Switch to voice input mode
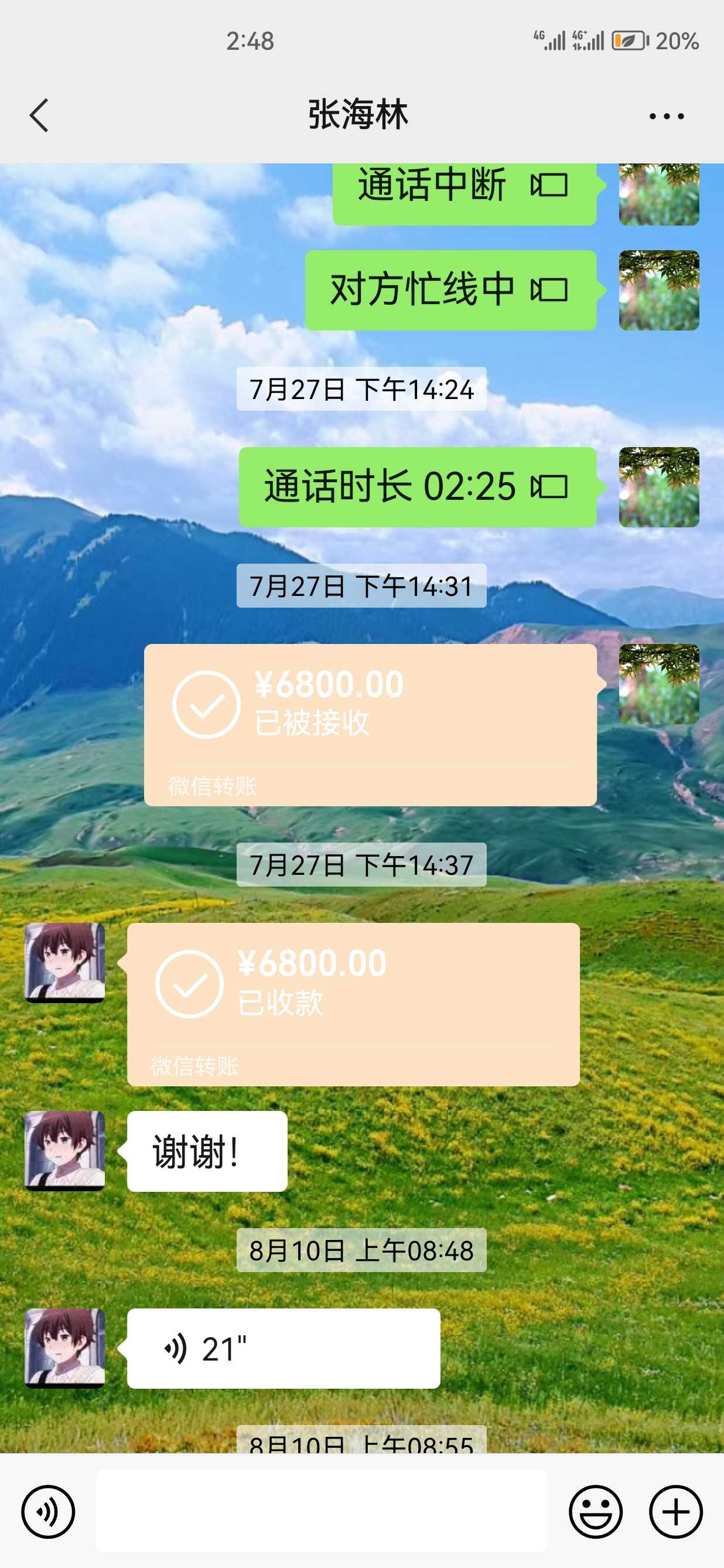 coord(48,1511)
